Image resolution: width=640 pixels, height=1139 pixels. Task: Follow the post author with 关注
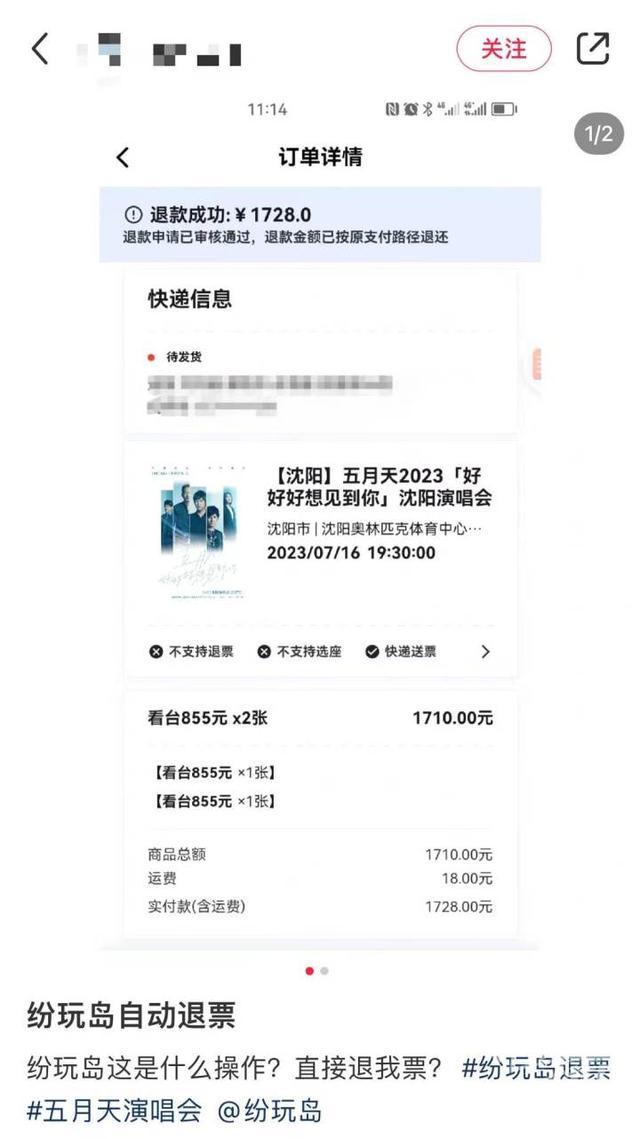tap(504, 49)
